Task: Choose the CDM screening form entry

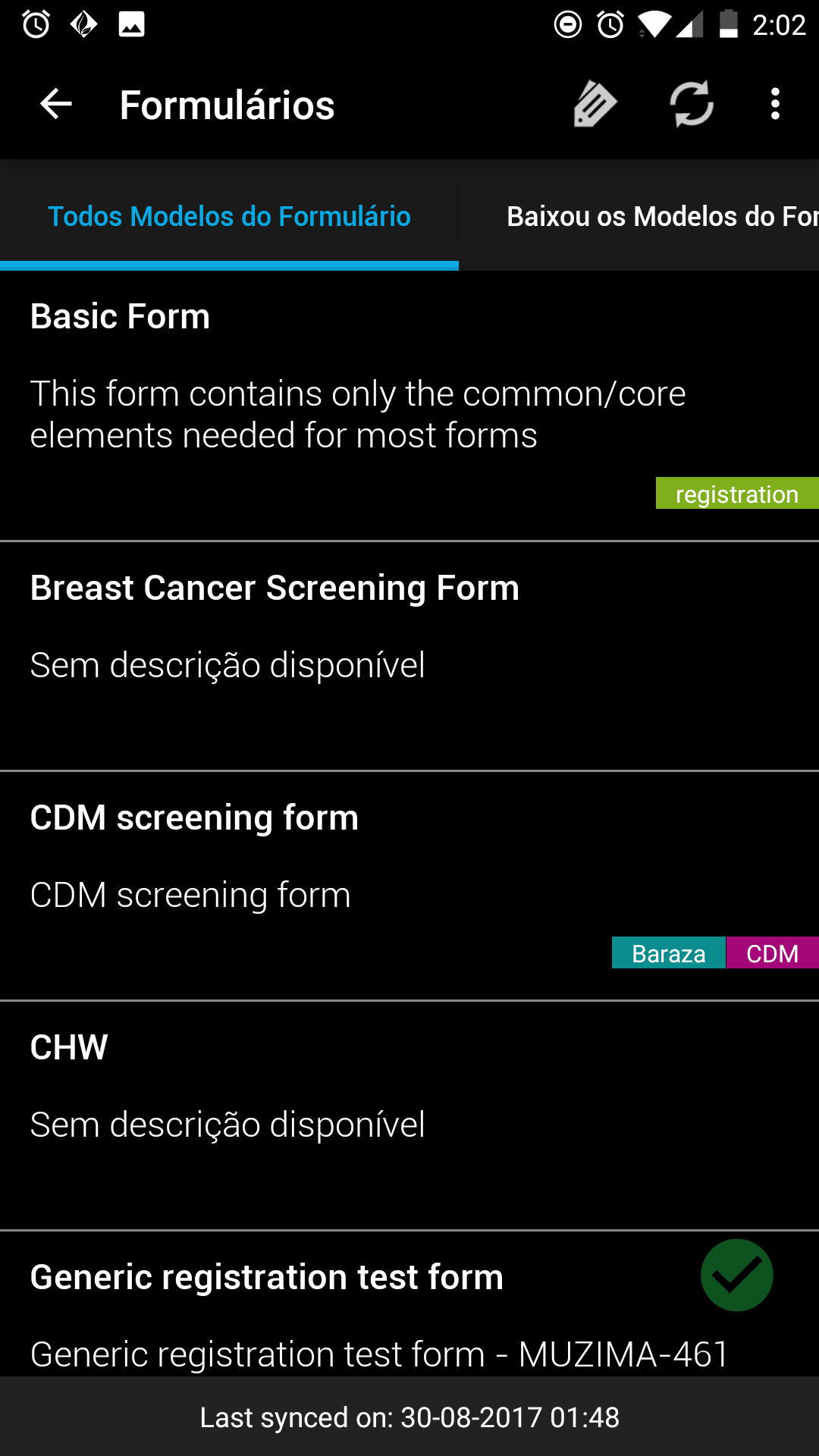Action: 409,886
